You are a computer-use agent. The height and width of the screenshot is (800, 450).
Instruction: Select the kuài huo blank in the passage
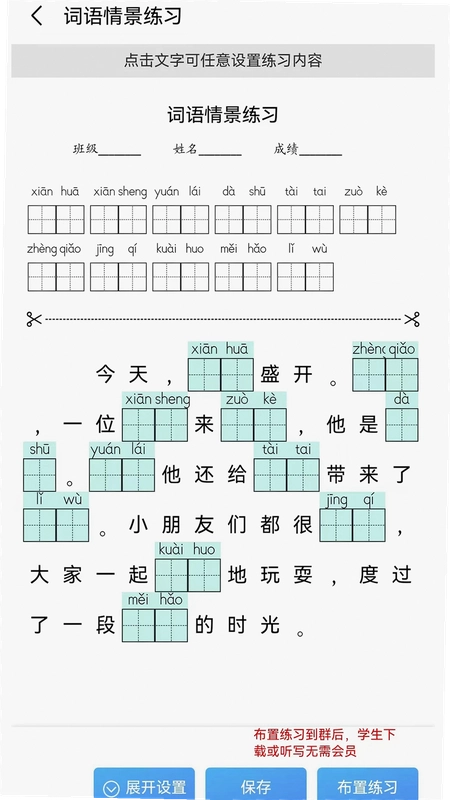coord(188,567)
